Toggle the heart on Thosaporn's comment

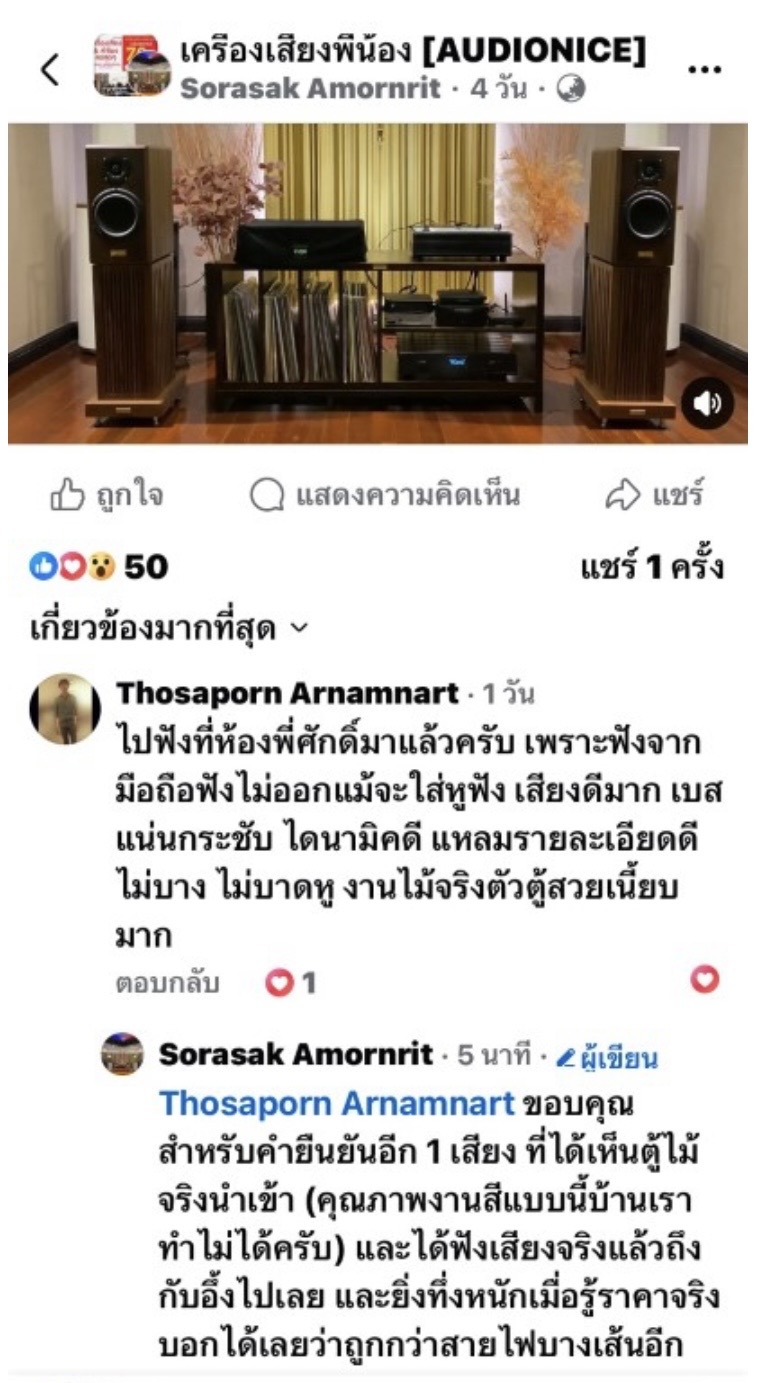(x=705, y=982)
